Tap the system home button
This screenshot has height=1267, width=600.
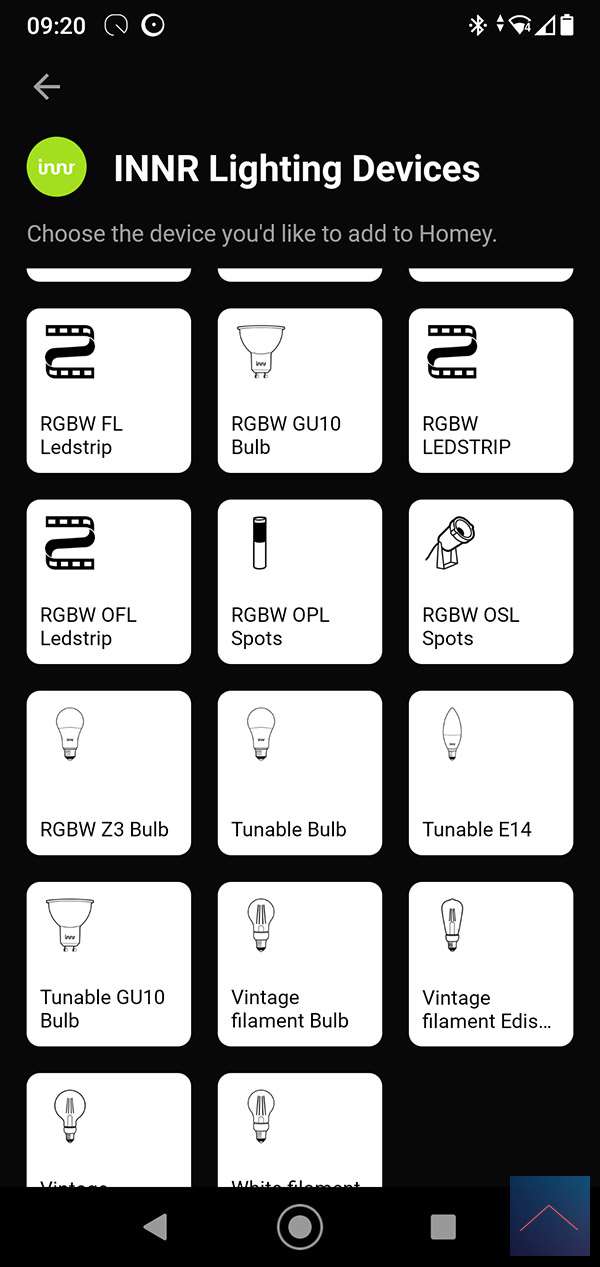(x=299, y=1226)
